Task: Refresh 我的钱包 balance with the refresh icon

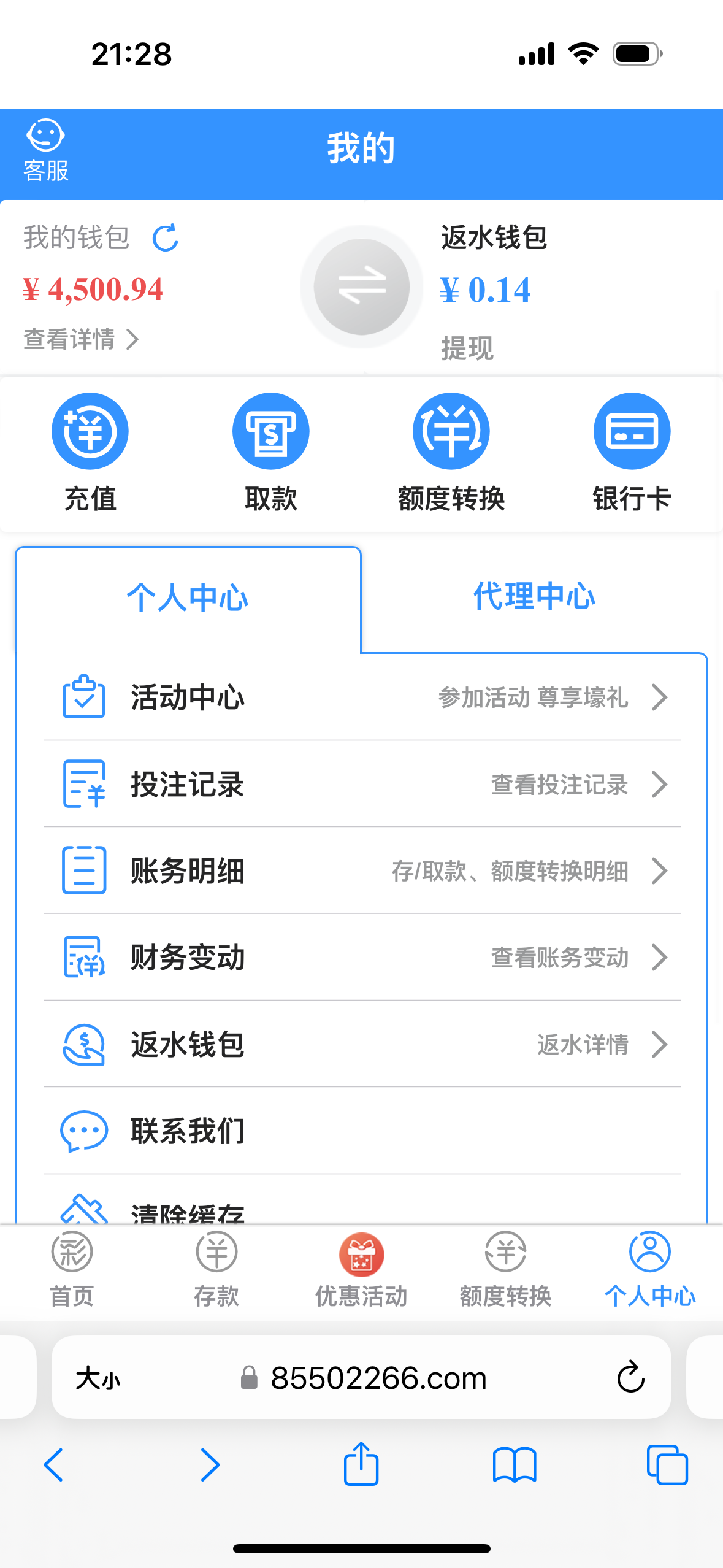Action: pos(164,239)
